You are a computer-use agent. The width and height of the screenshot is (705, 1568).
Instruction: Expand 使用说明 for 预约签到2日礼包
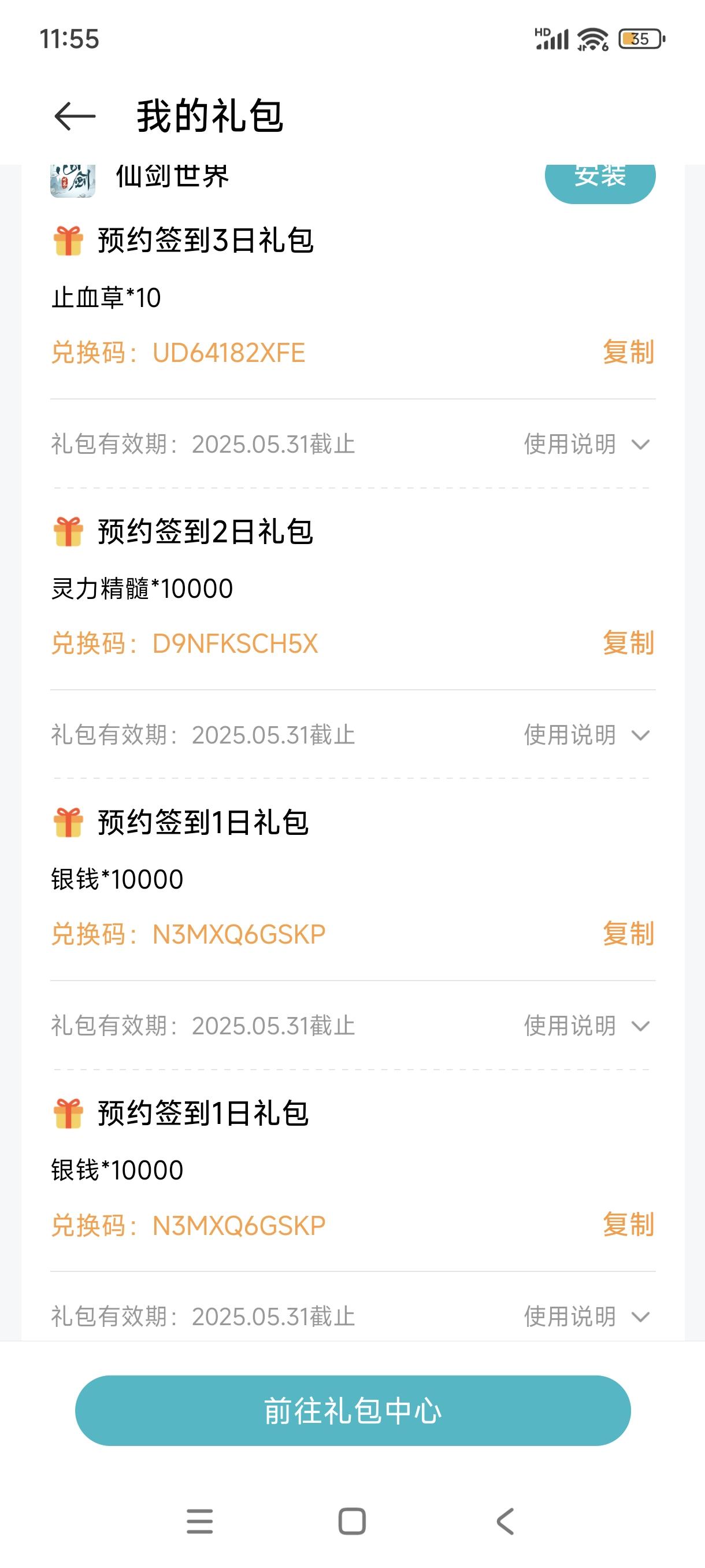click(587, 735)
